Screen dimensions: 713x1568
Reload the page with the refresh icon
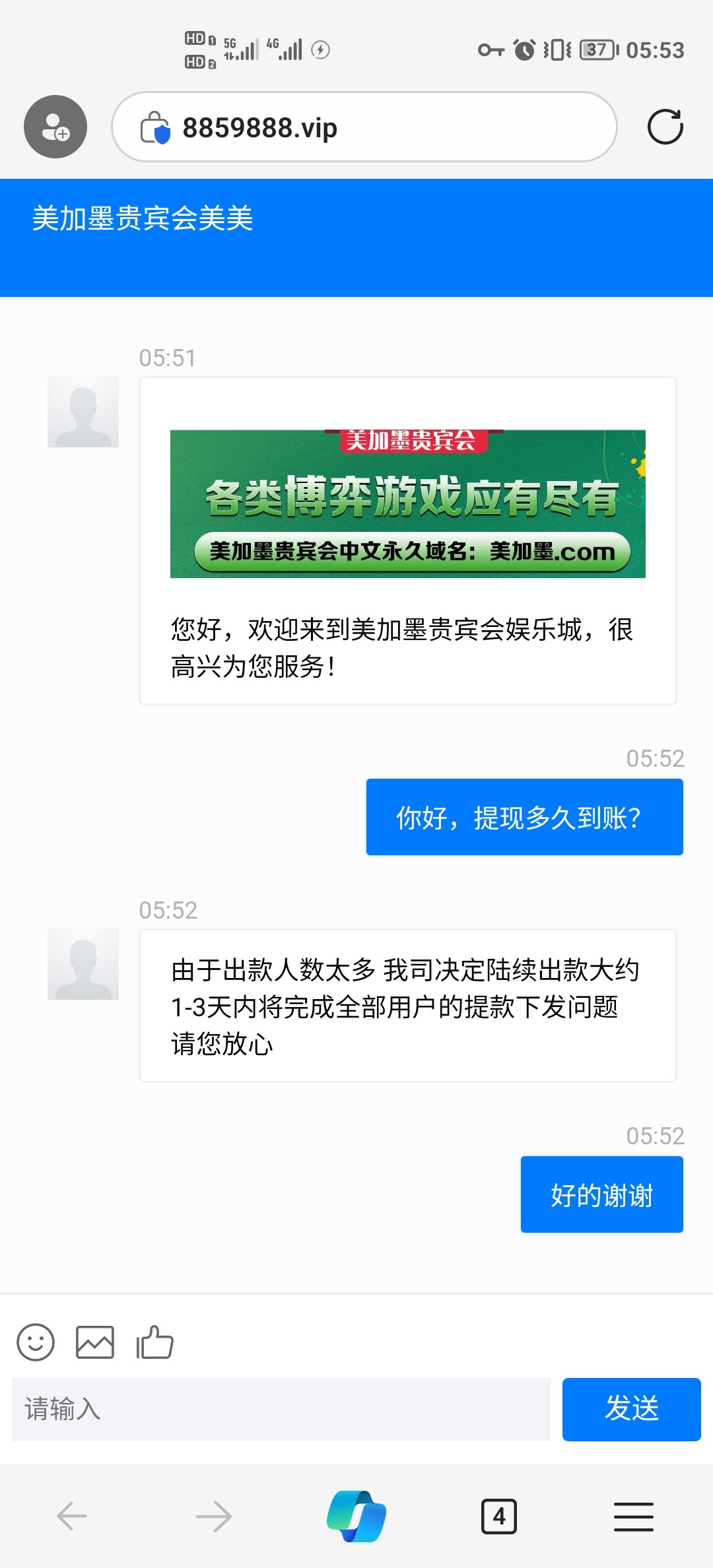pos(665,127)
